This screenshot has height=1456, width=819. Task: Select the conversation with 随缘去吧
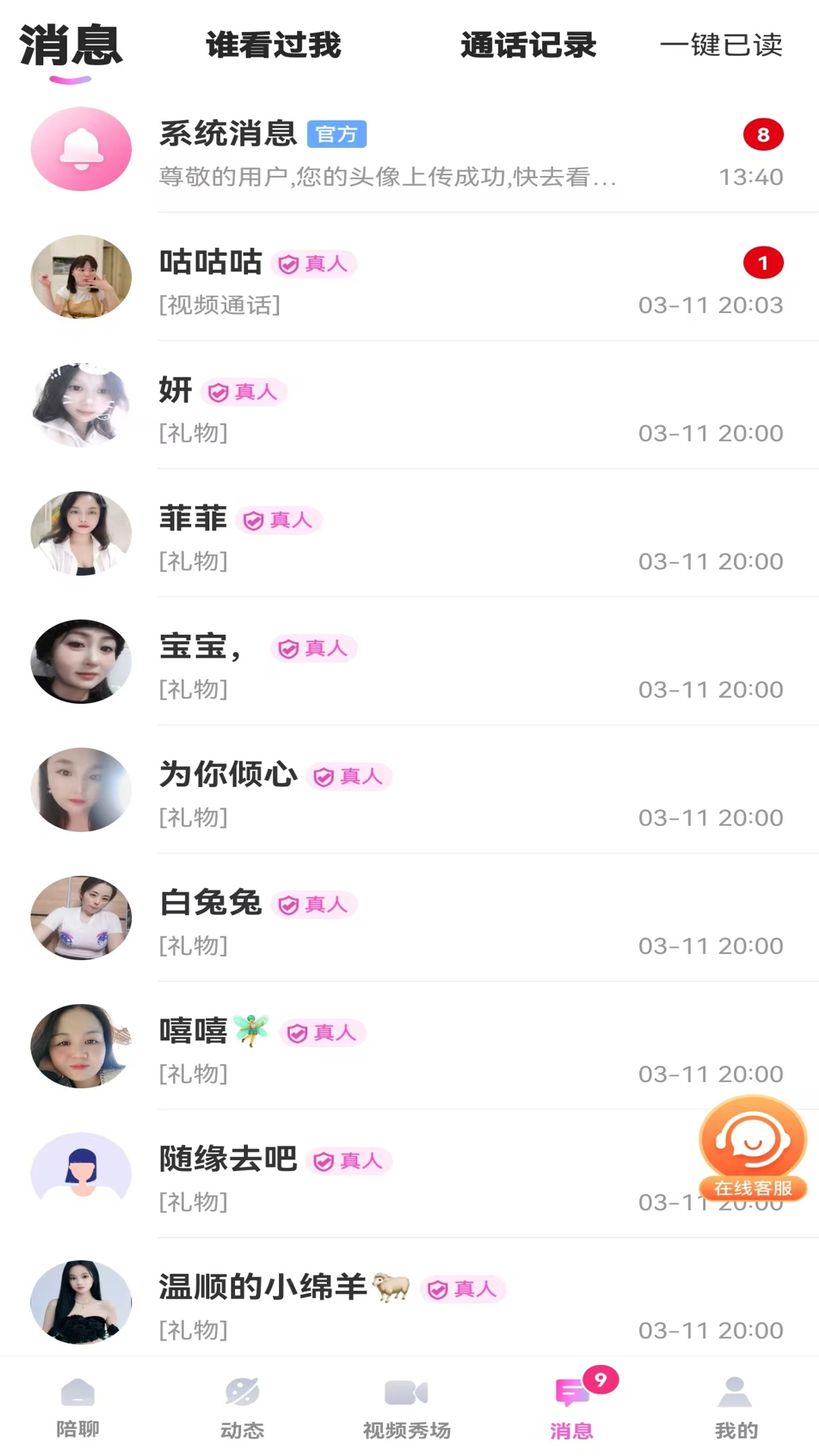(x=409, y=1172)
